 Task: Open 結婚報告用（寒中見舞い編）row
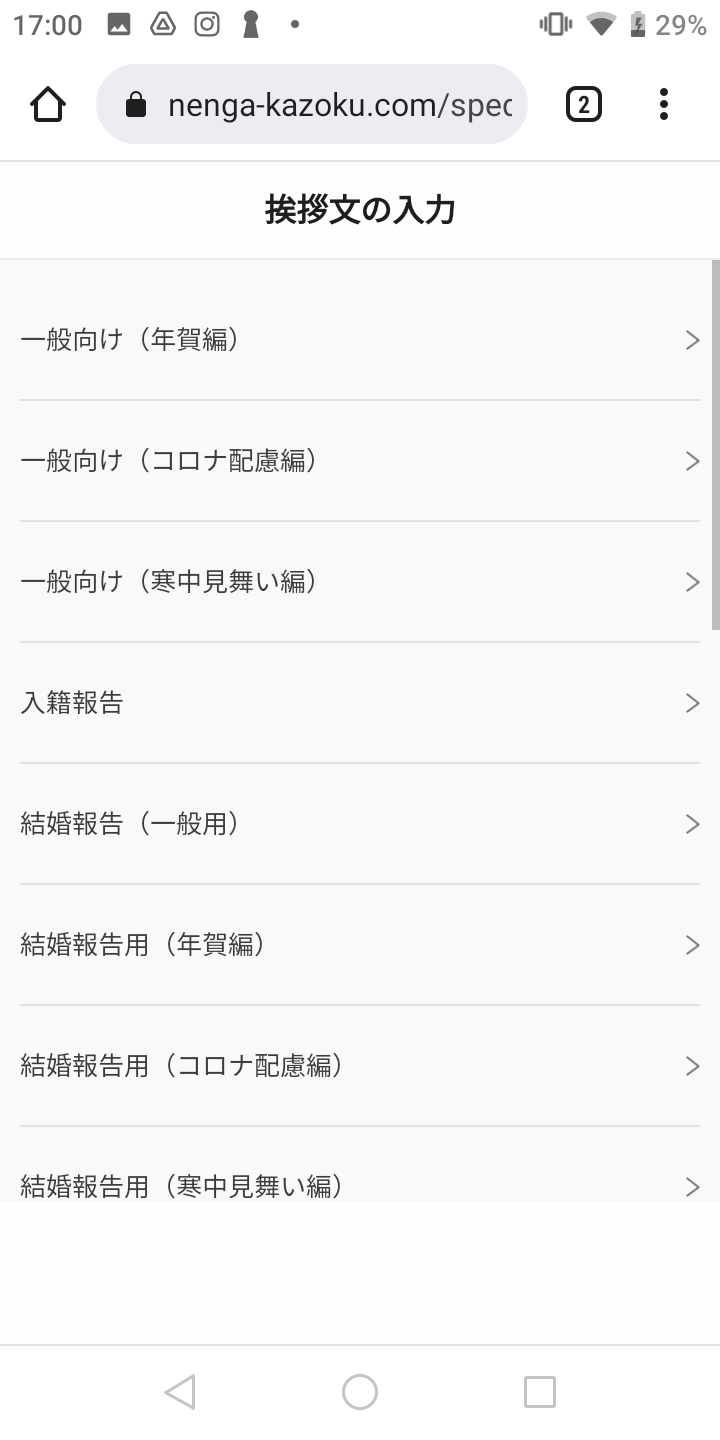tap(360, 1183)
